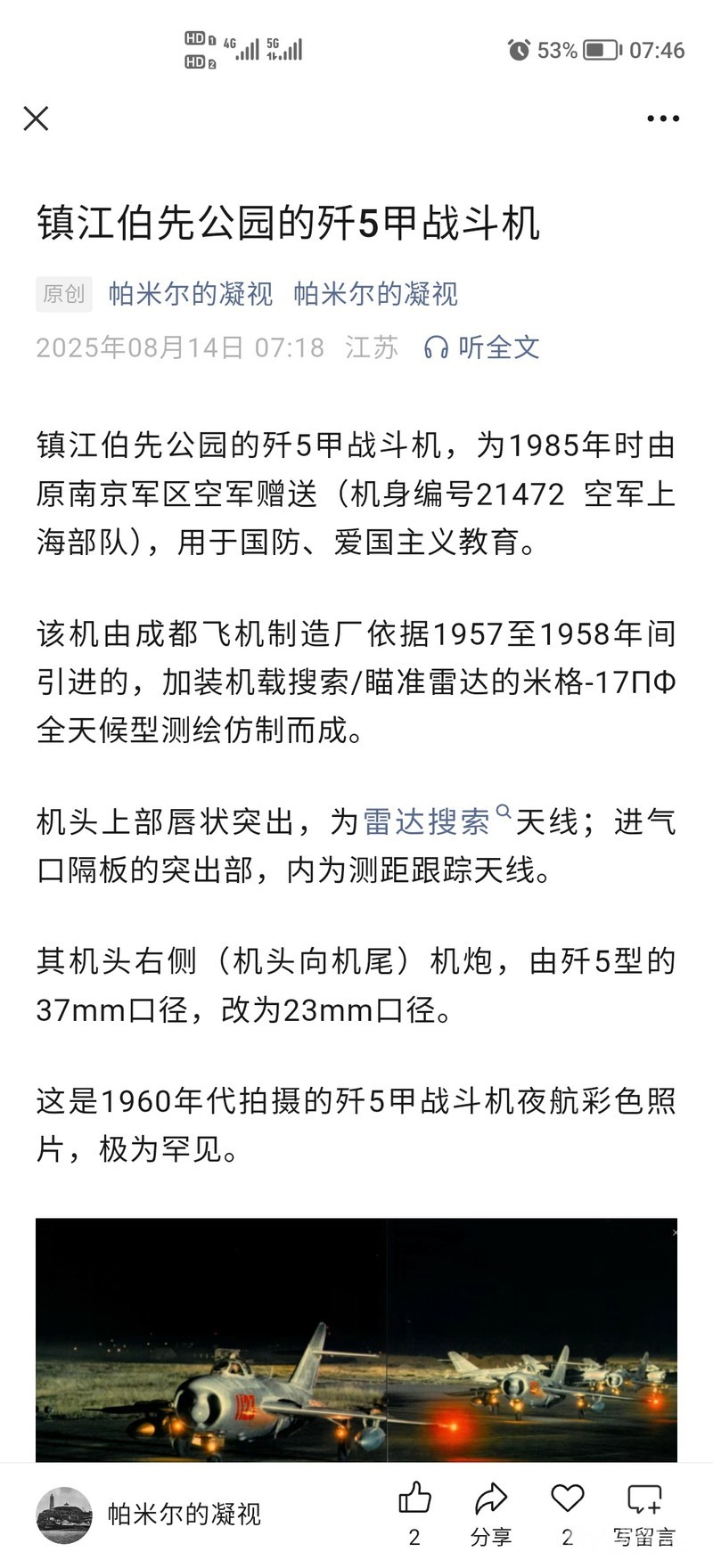
Task: Share this article via 分享
Action: click(491, 1511)
